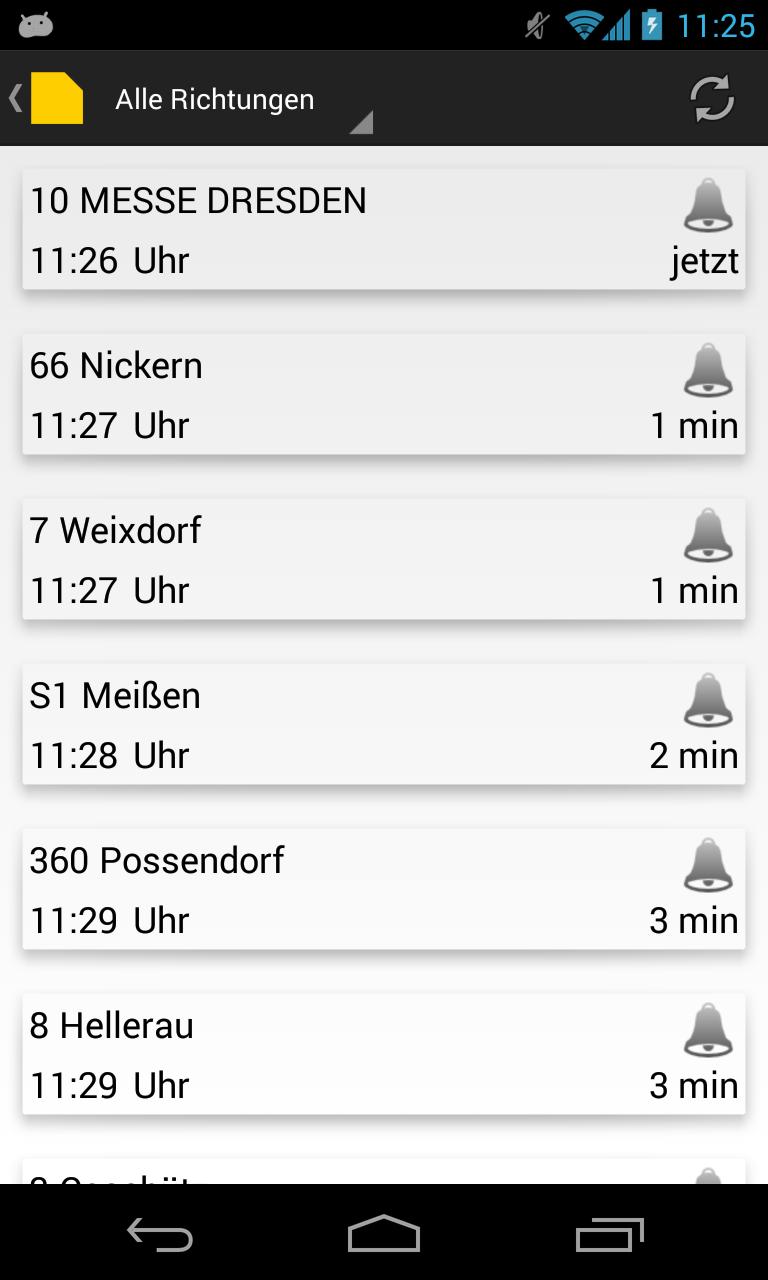Open the 66 Nickern departure card
The height and width of the screenshot is (1280, 768).
(x=340, y=395)
